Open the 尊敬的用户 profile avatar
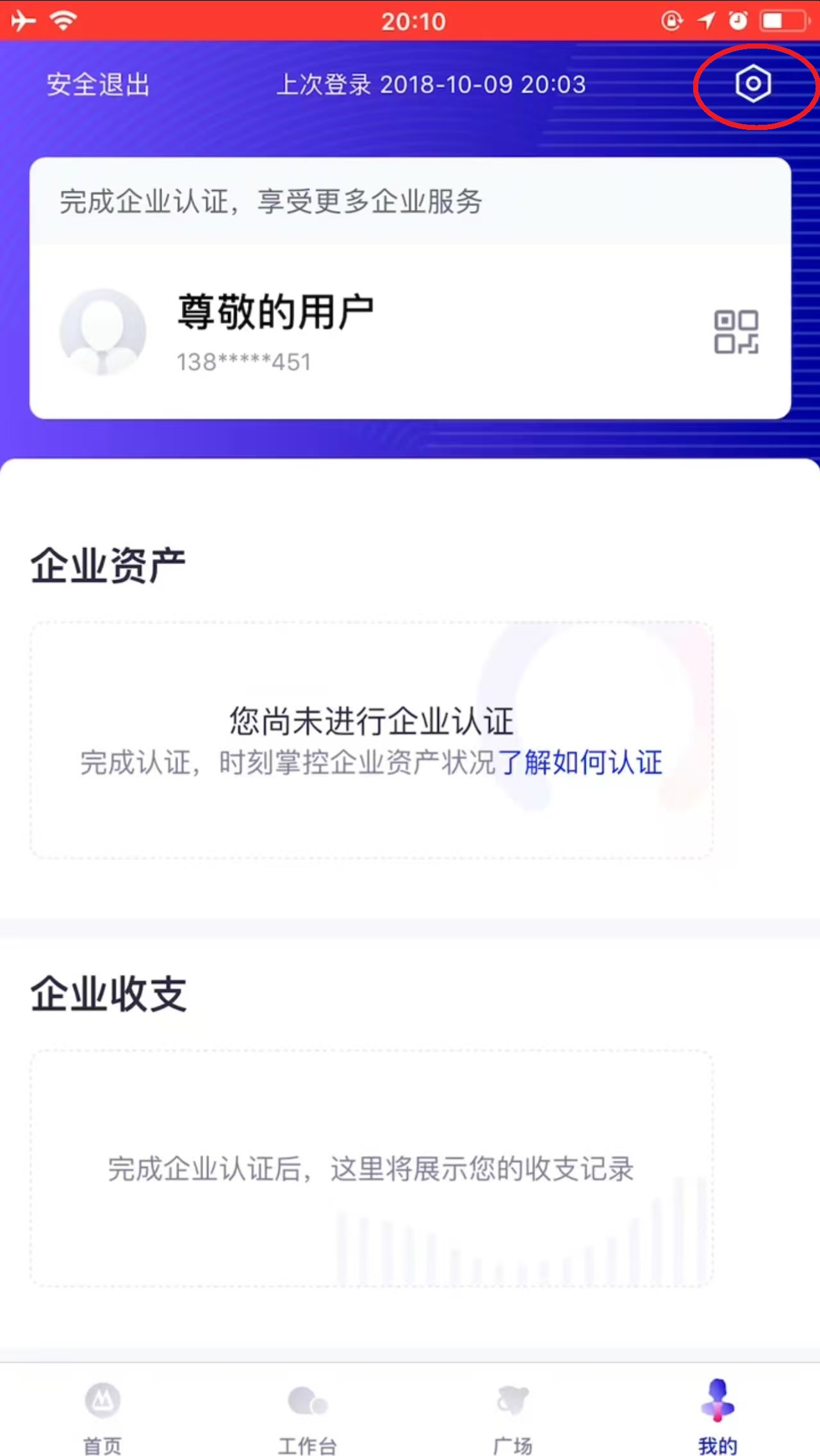The height and width of the screenshot is (1456, 820). (x=102, y=332)
